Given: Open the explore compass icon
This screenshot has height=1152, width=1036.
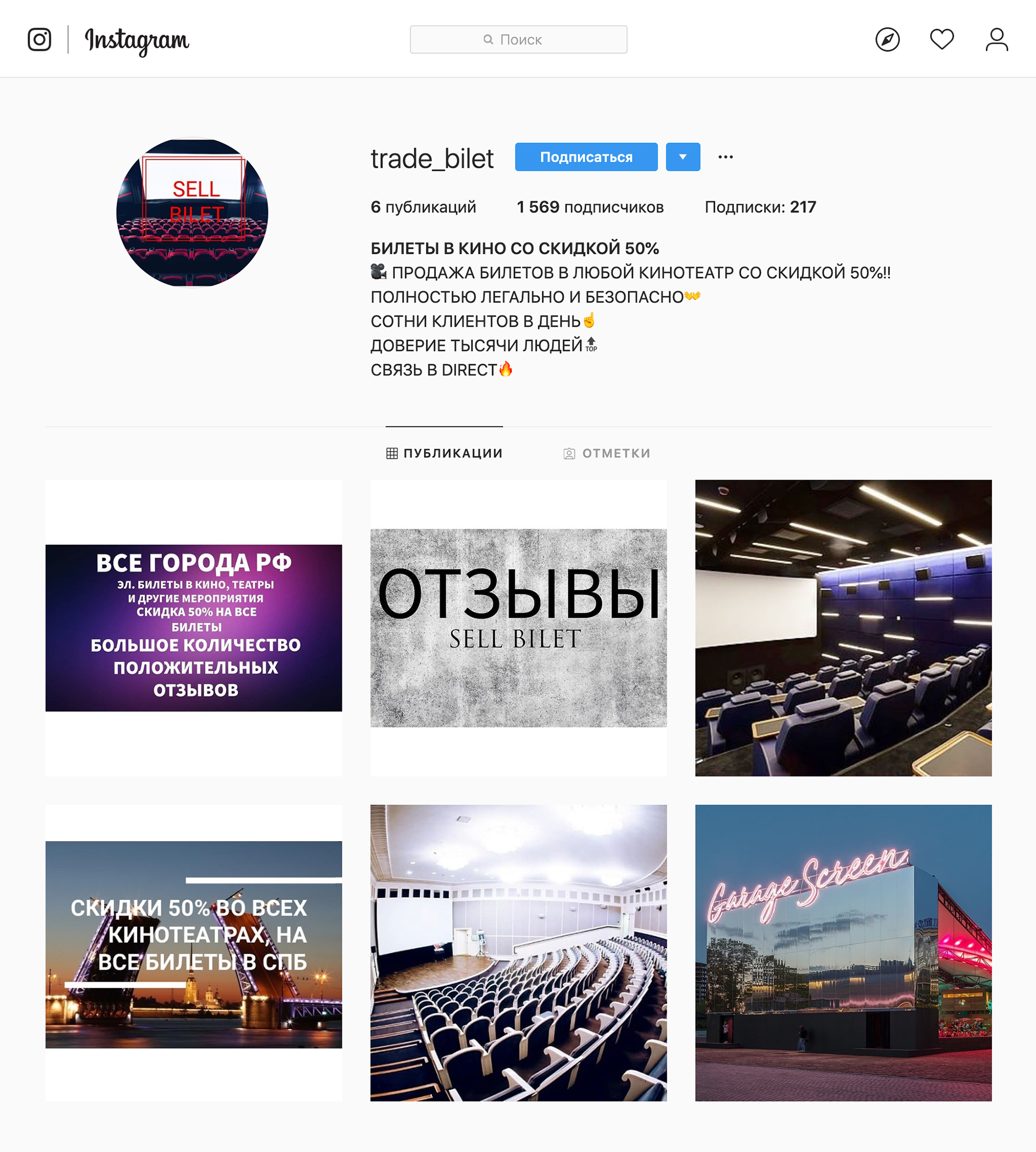Looking at the screenshot, I should pyautogui.click(x=887, y=39).
